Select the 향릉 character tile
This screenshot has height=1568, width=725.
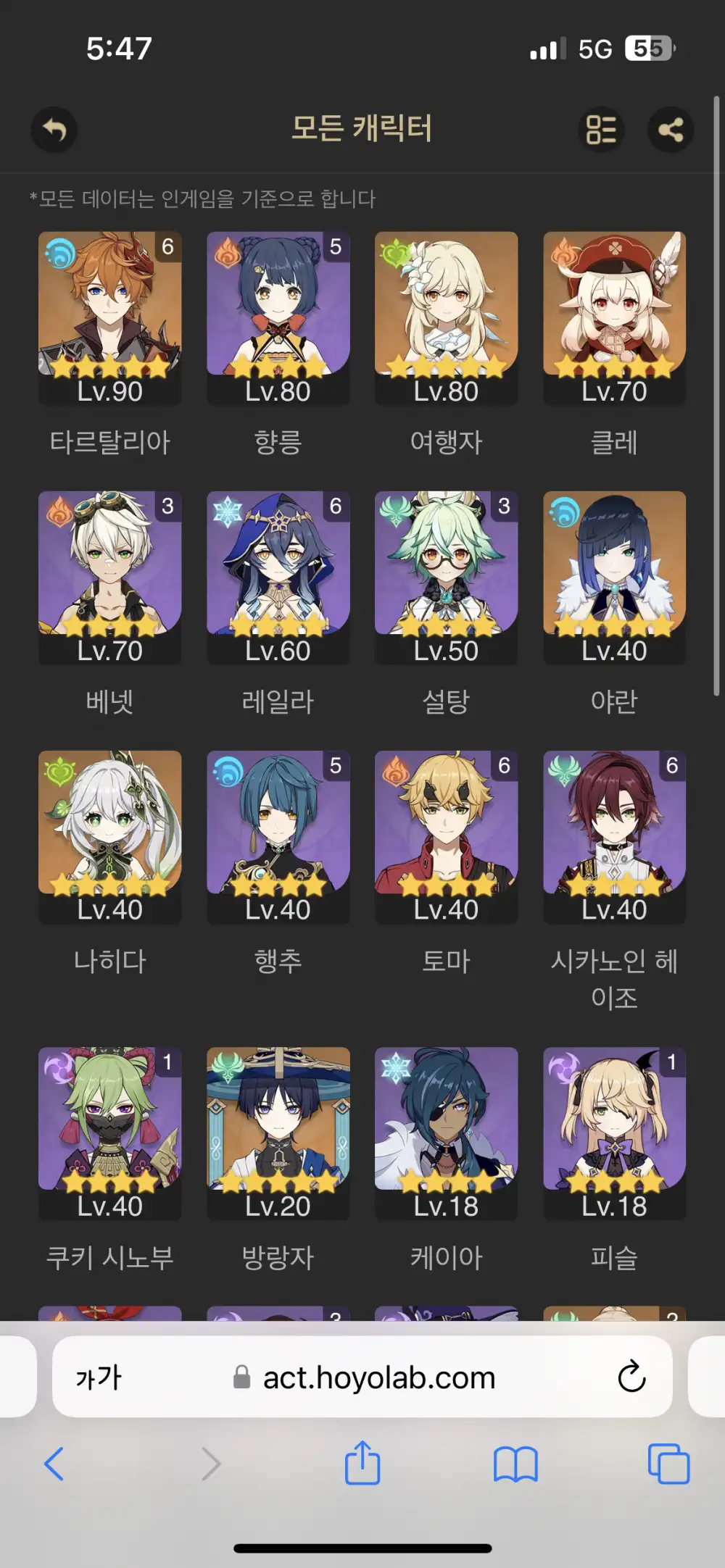point(278,317)
